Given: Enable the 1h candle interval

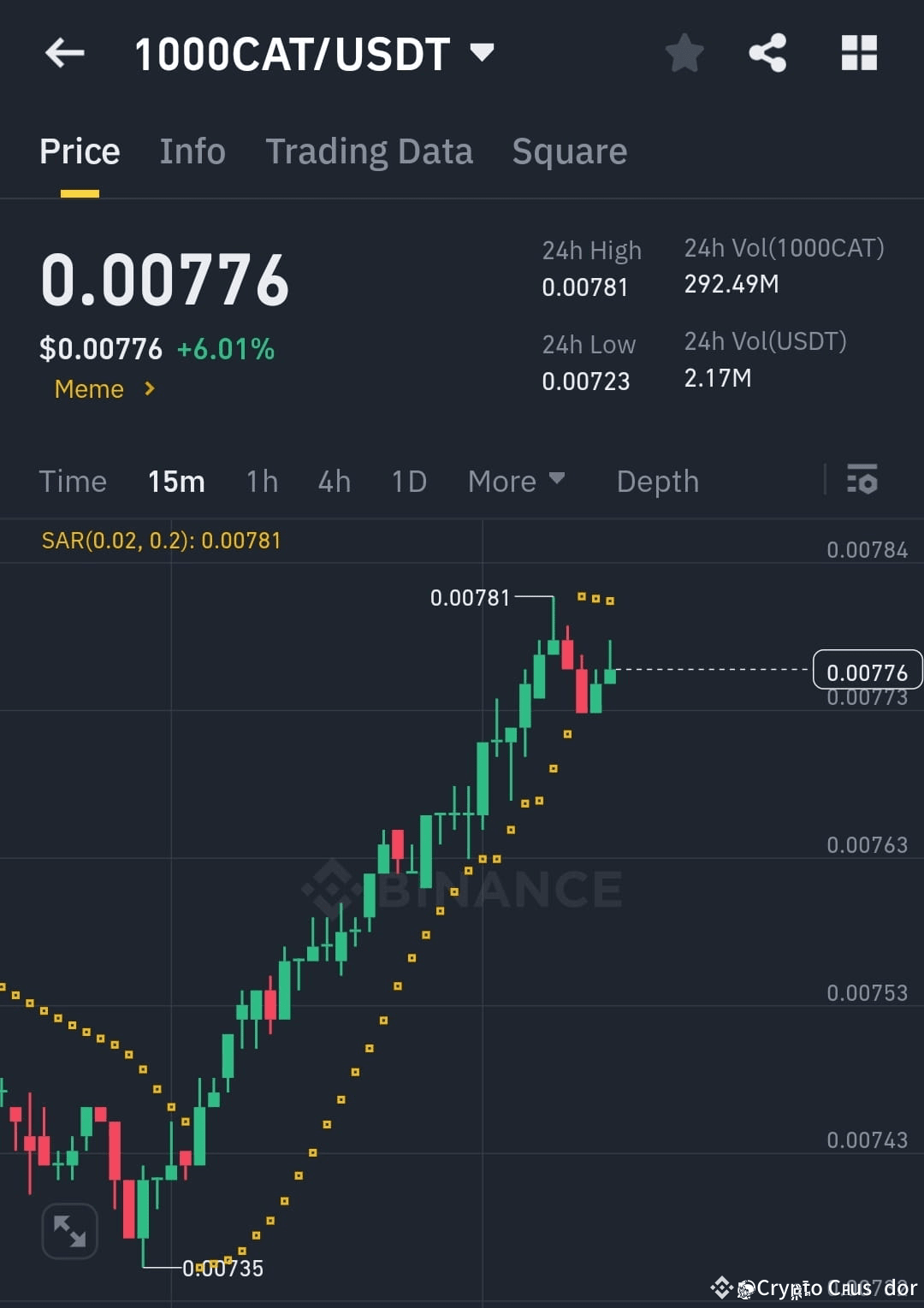Looking at the screenshot, I should (x=262, y=481).
